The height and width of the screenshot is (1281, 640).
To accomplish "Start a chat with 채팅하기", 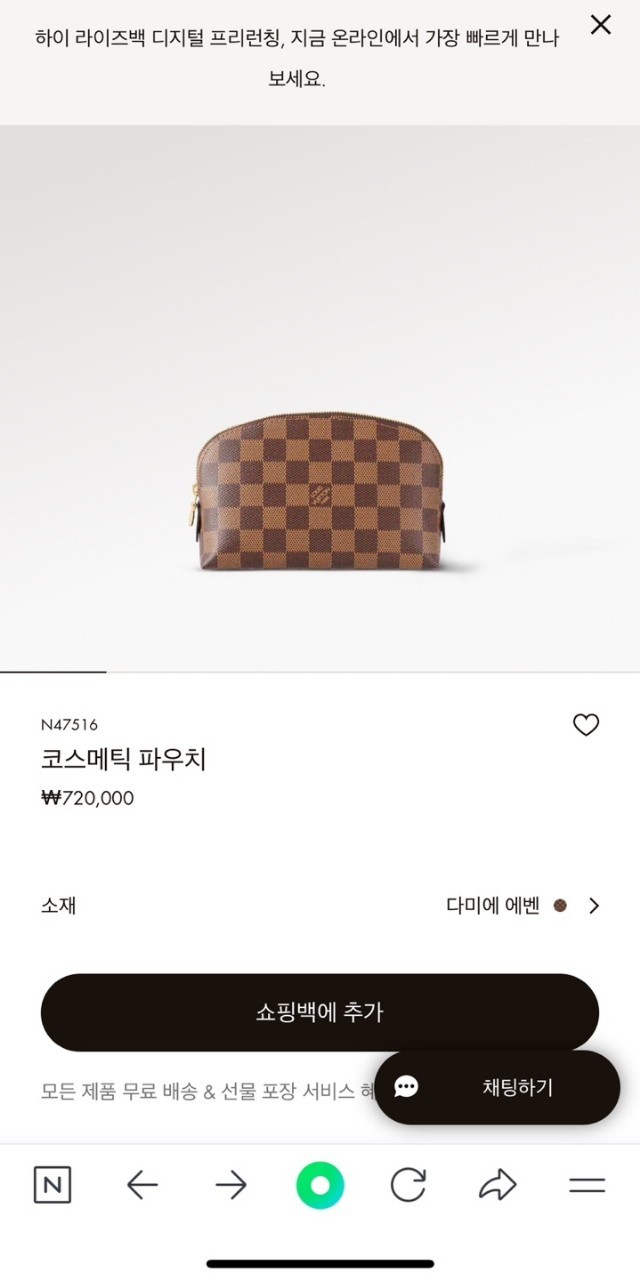I will coord(497,1087).
